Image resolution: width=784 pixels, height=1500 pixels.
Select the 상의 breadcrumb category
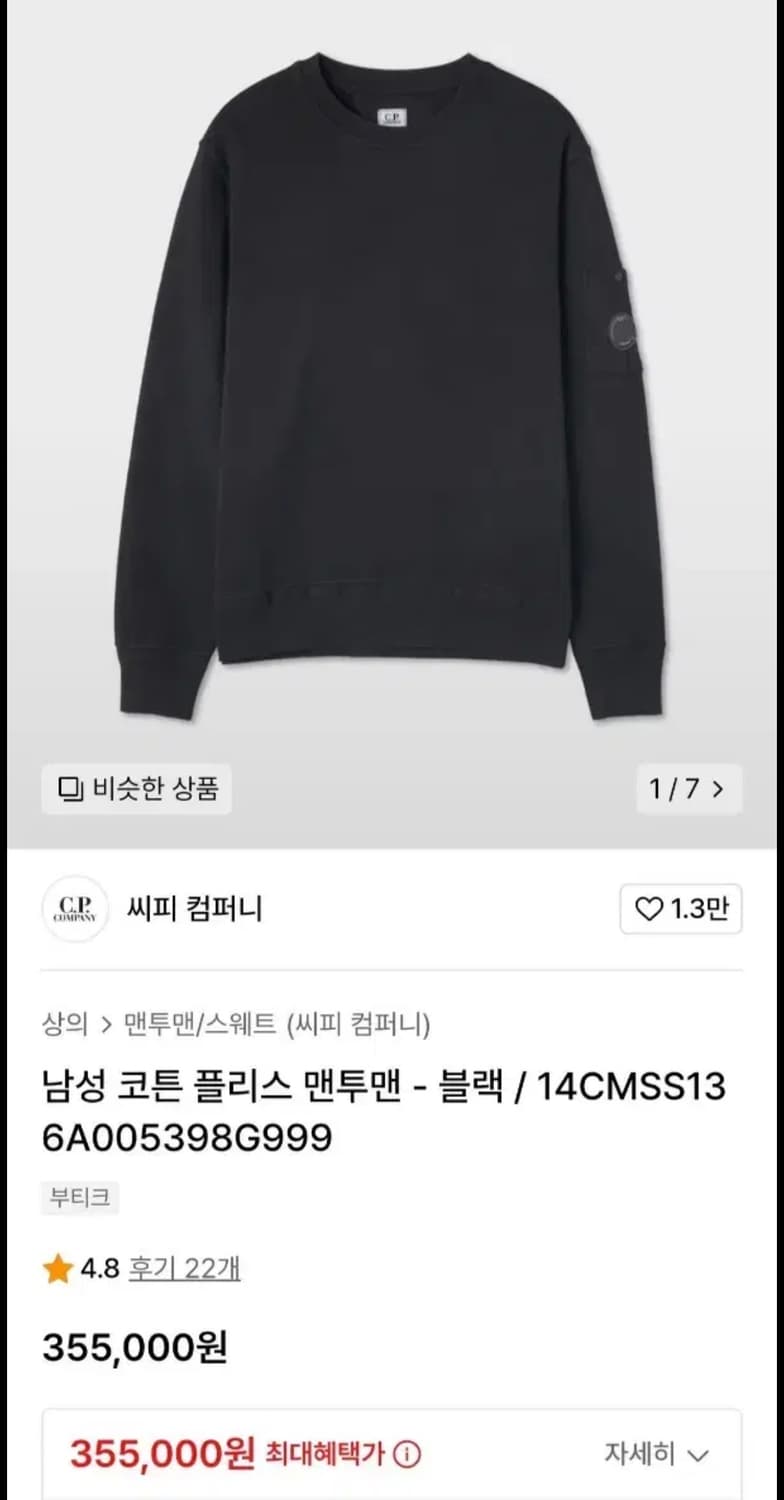pyautogui.click(x=61, y=1015)
